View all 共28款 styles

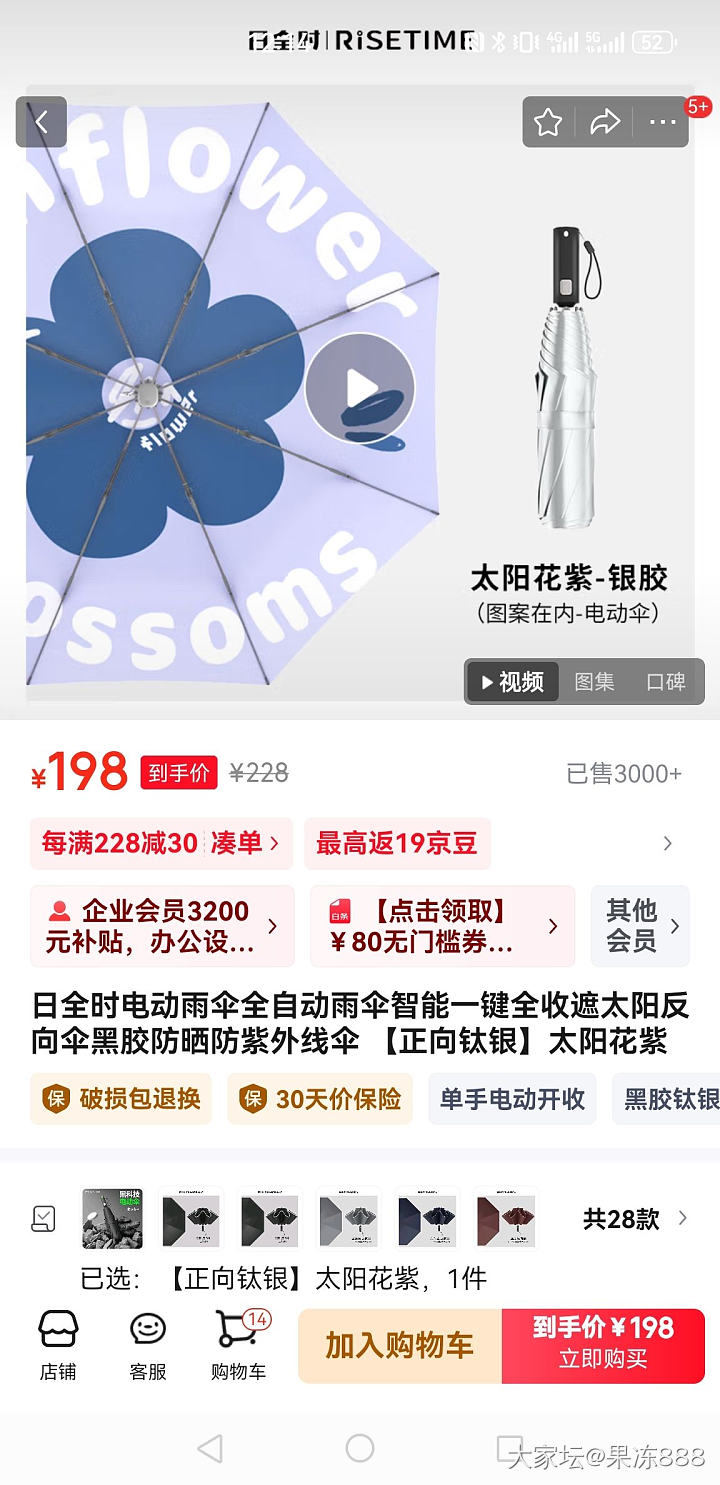635,1218
